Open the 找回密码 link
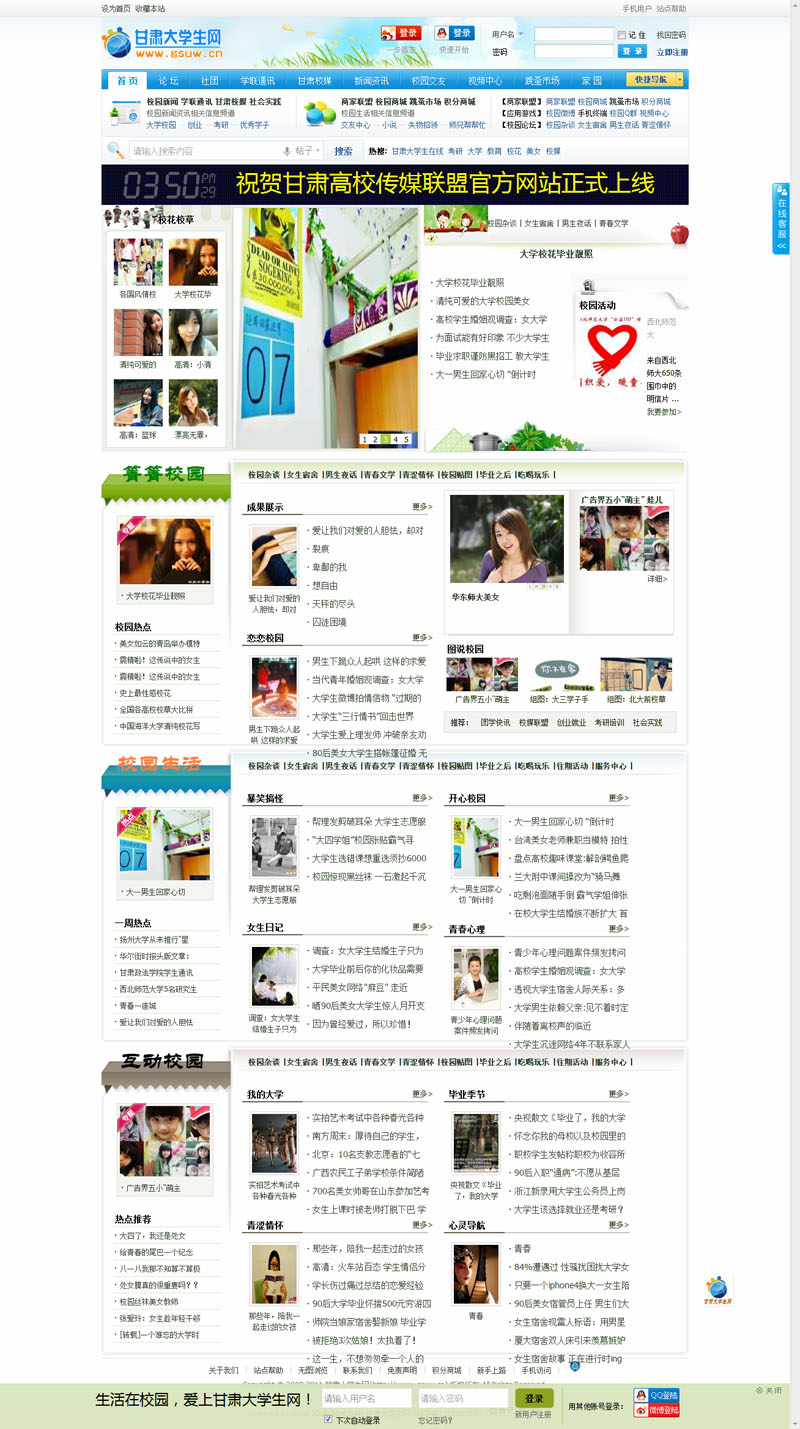Image resolution: width=800 pixels, height=1429 pixels. tap(671, 35)
